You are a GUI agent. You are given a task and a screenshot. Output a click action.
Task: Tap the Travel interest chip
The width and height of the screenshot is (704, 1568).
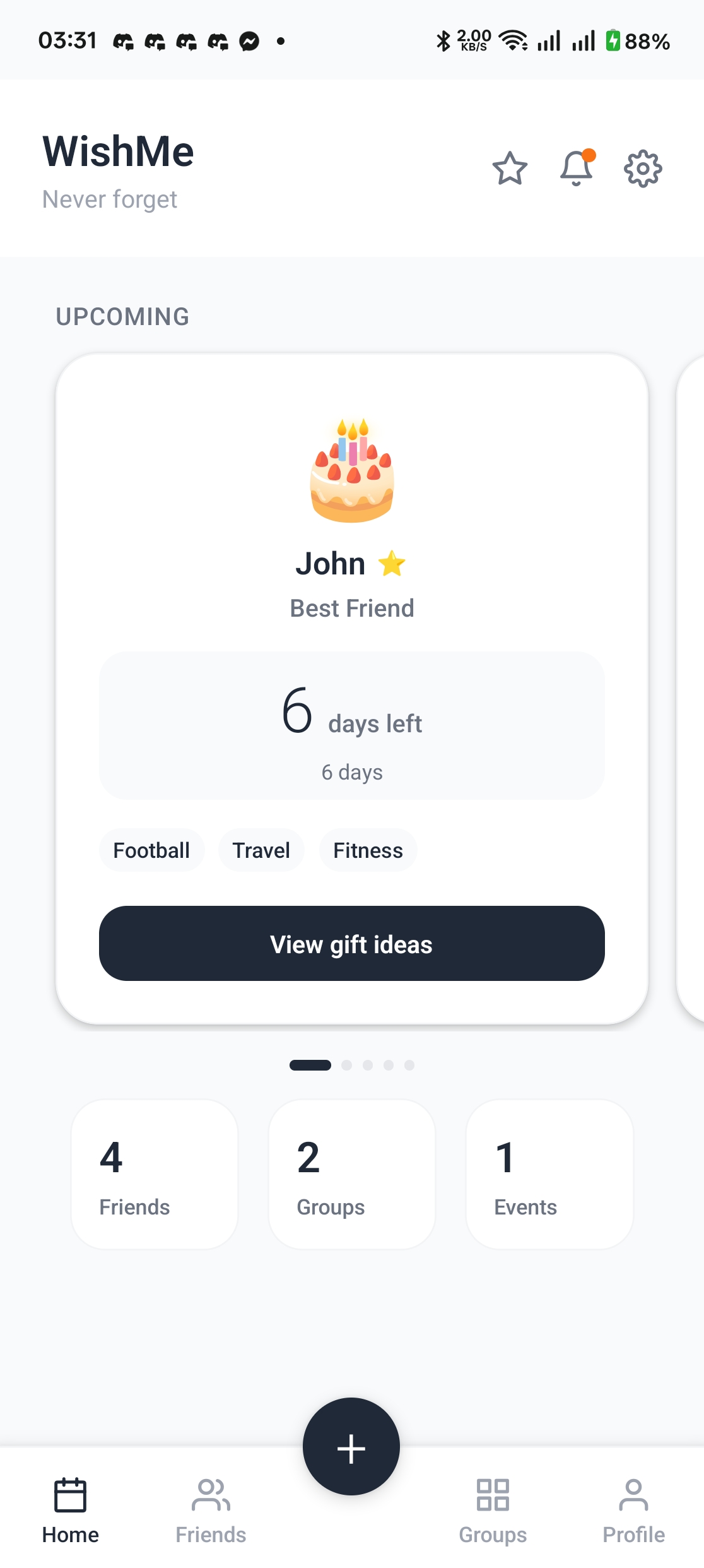pyautogui.click(x=261, y=850)
